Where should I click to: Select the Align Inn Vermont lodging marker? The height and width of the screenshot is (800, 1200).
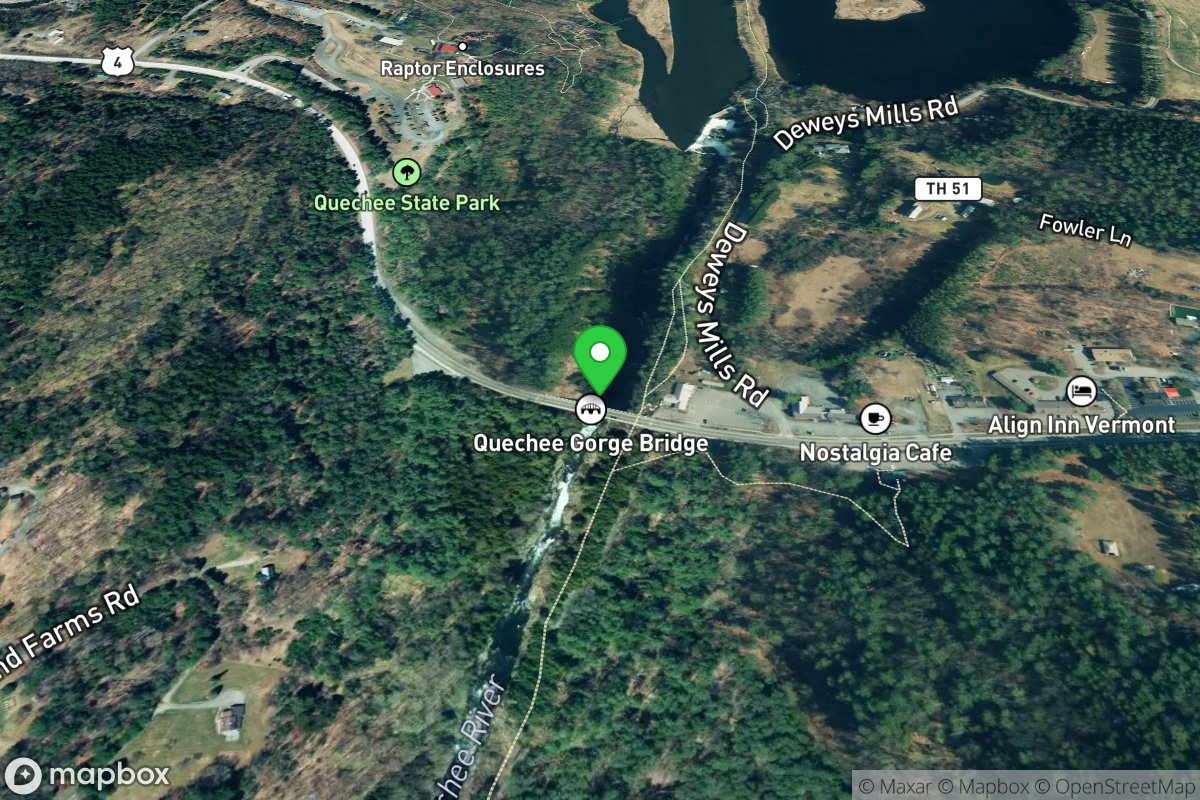(1081, 391)
